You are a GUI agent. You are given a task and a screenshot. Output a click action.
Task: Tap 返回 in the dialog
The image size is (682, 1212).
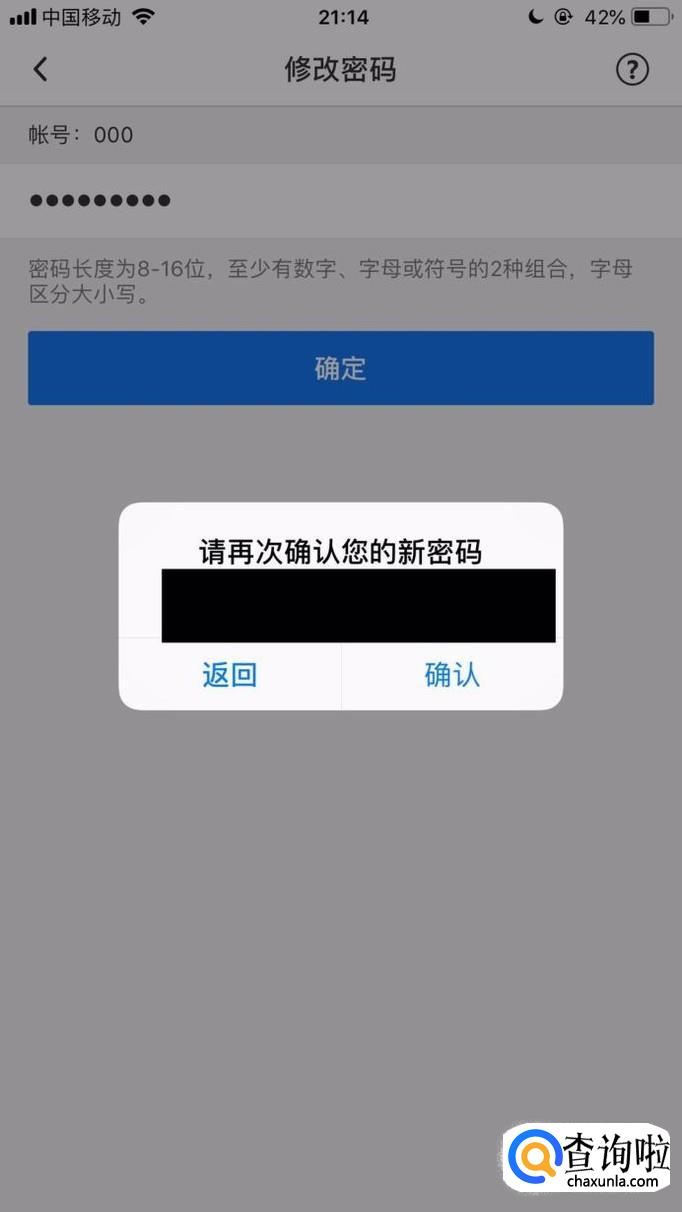pyautogui.click(x=230, y=675)
